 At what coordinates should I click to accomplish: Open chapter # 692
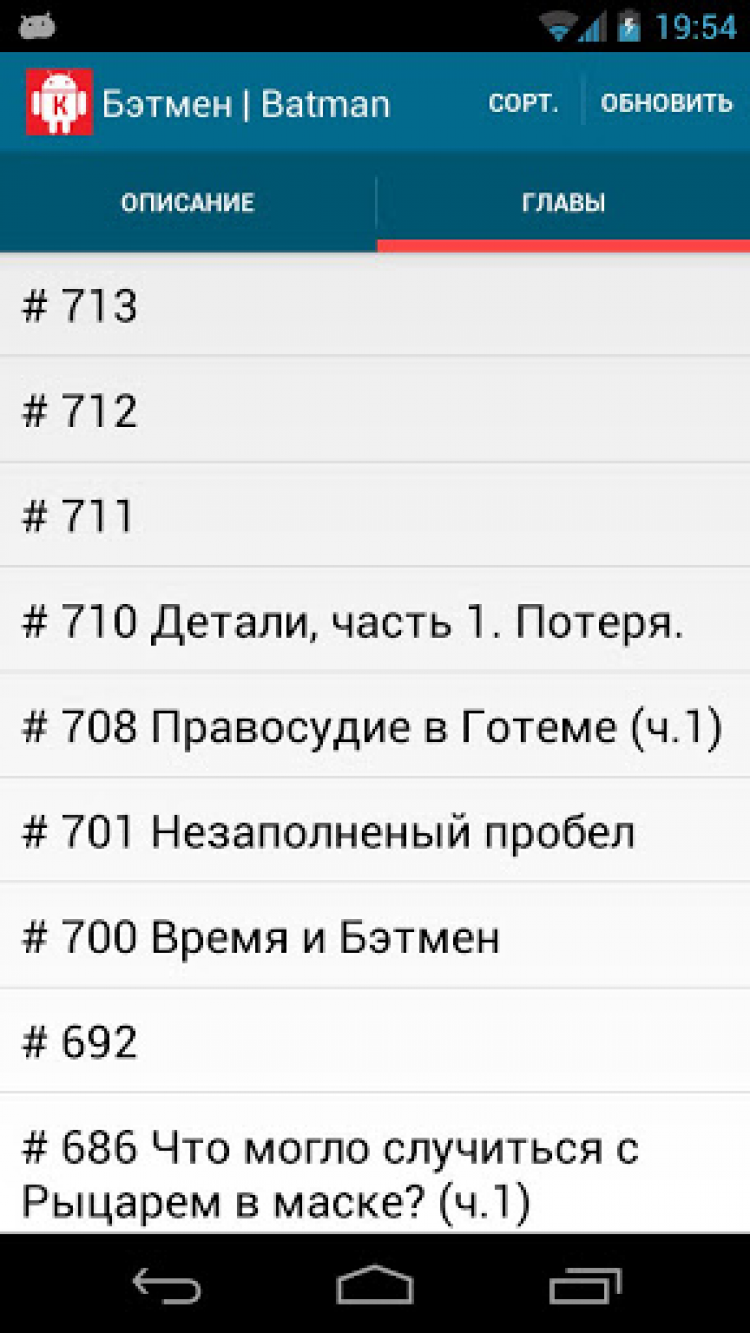(x=375, y=1042)
